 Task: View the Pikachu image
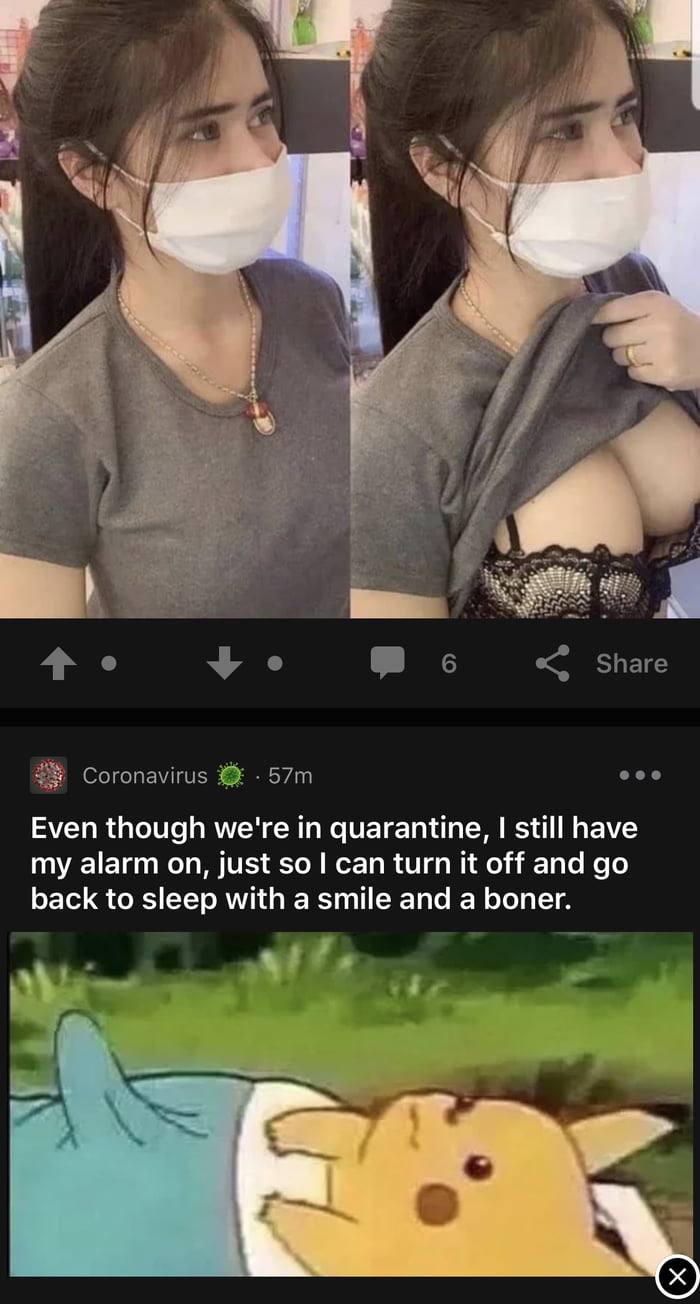coord(350,1103)
